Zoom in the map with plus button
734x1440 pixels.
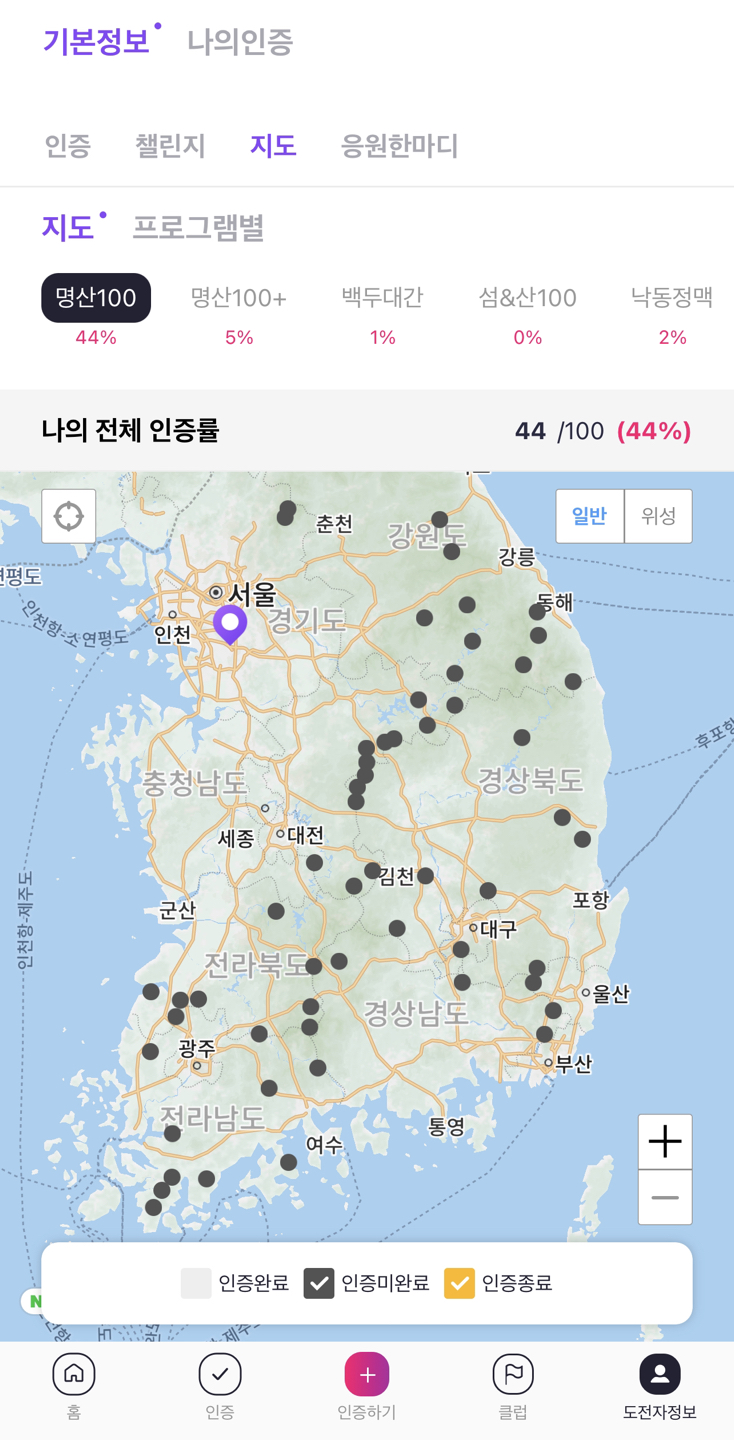coord(665,1141)
